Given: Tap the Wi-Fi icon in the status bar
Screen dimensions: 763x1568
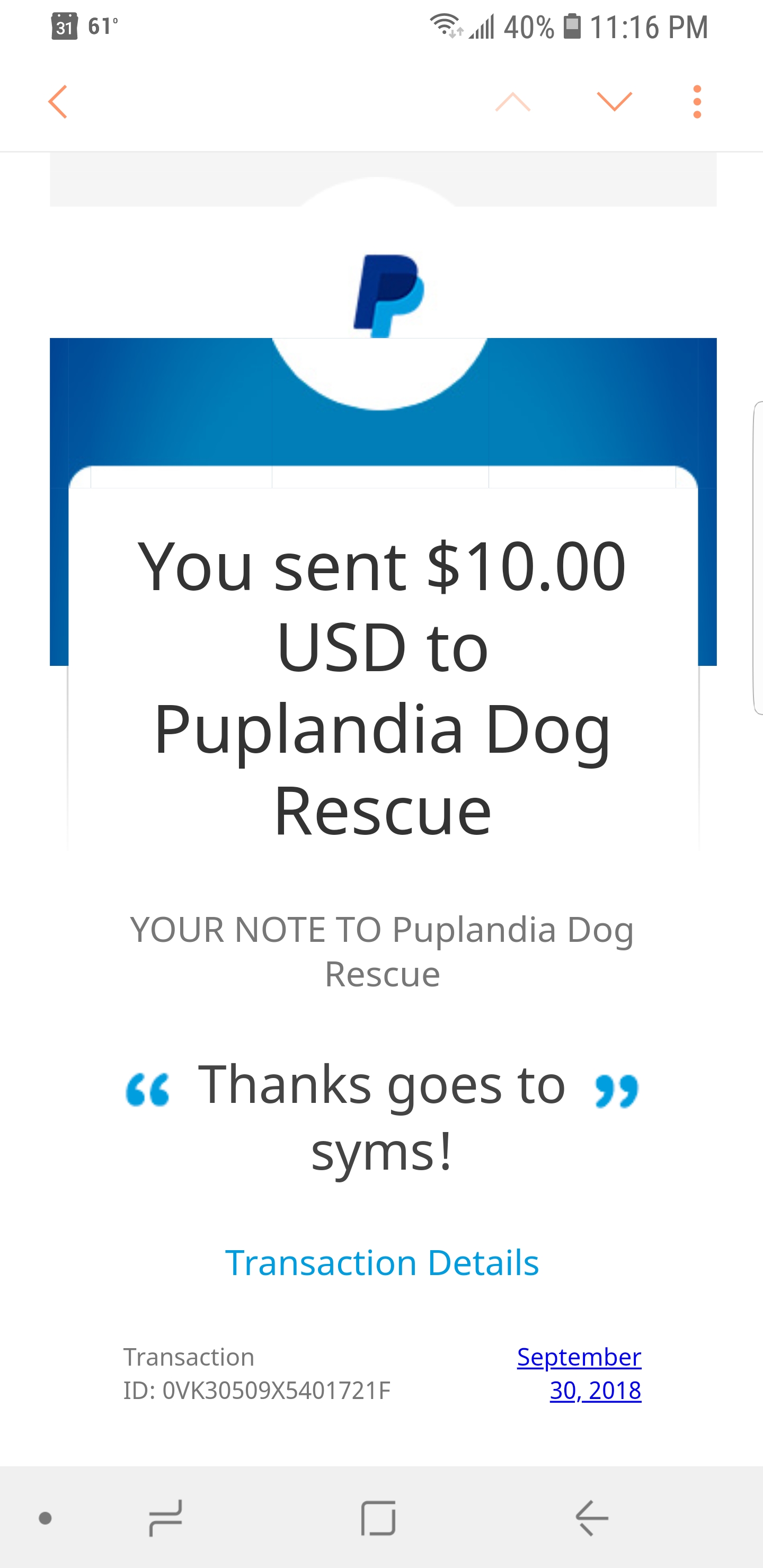Looking at the screenshot, I should pos(445,25).
